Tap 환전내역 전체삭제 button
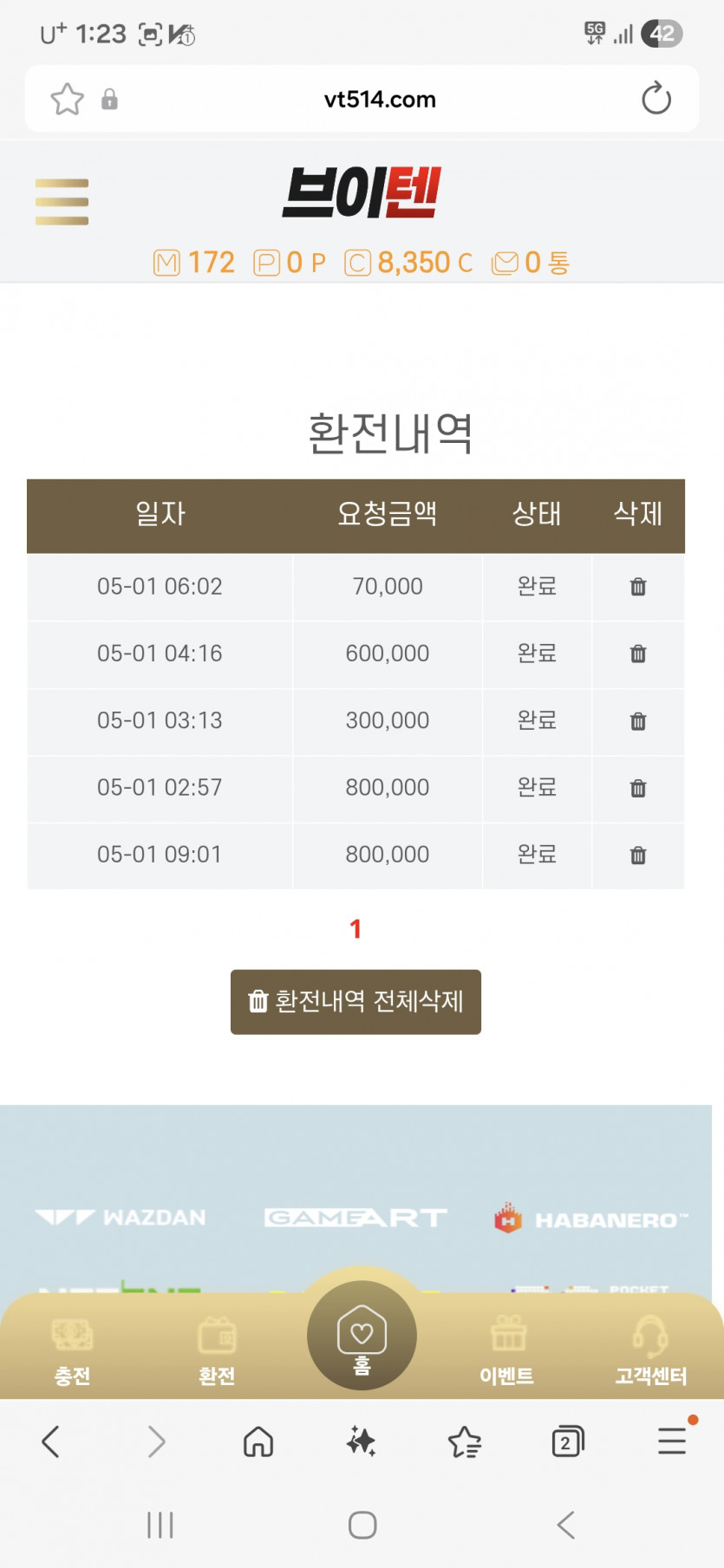724x1568 pixels. (355, 1002)
